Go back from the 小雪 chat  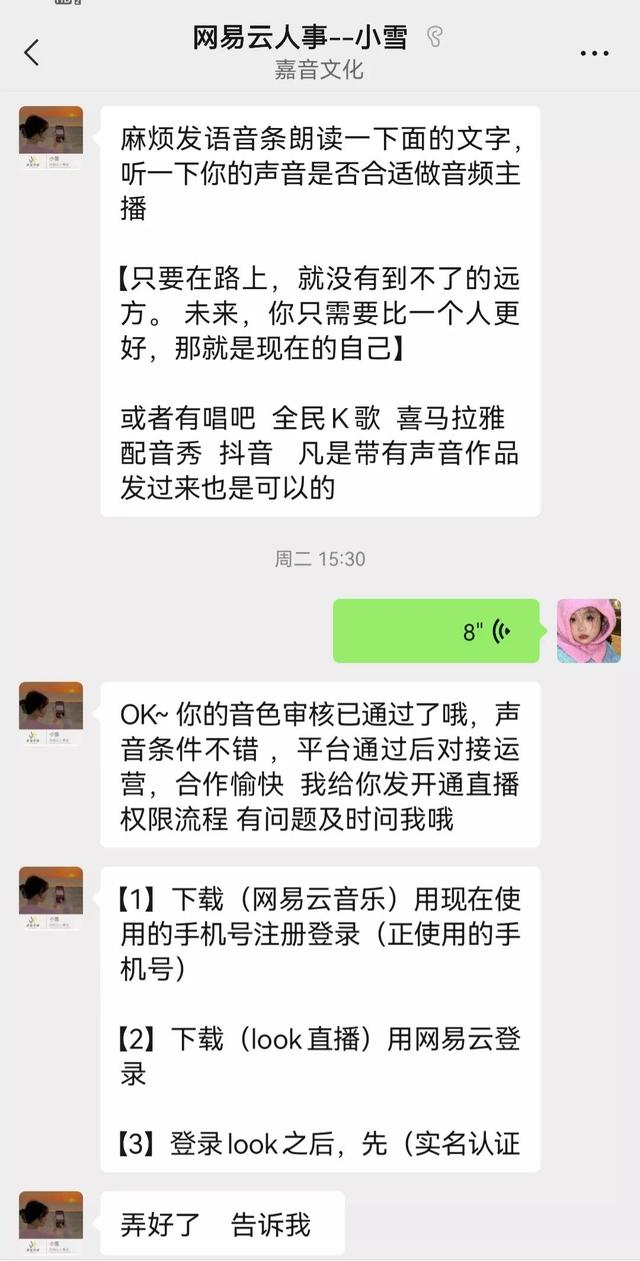point(32,52)
